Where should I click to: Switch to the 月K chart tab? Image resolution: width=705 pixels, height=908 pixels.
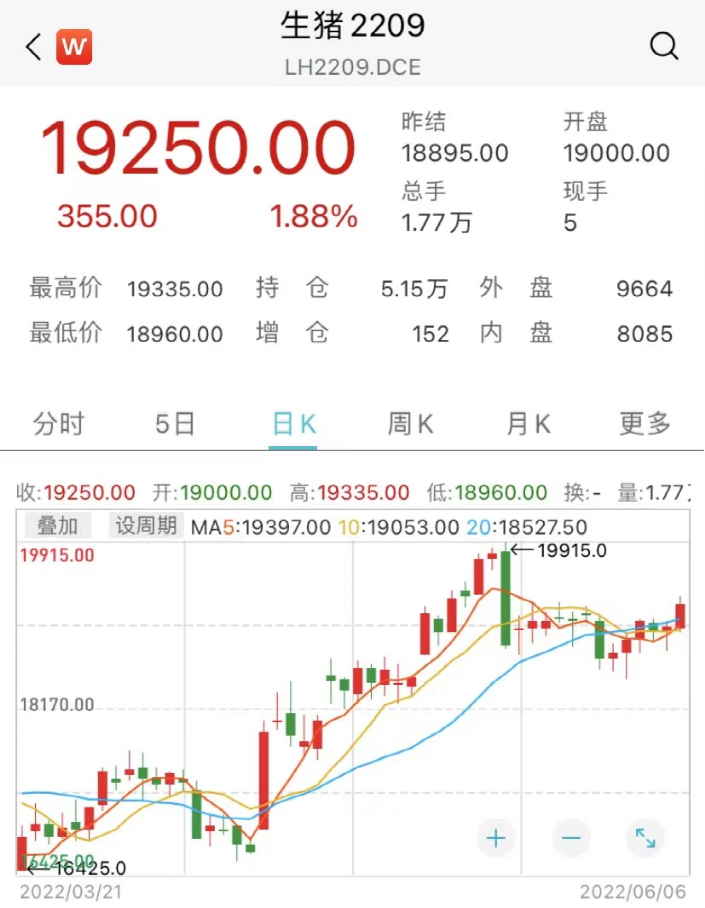click(529, 424)
